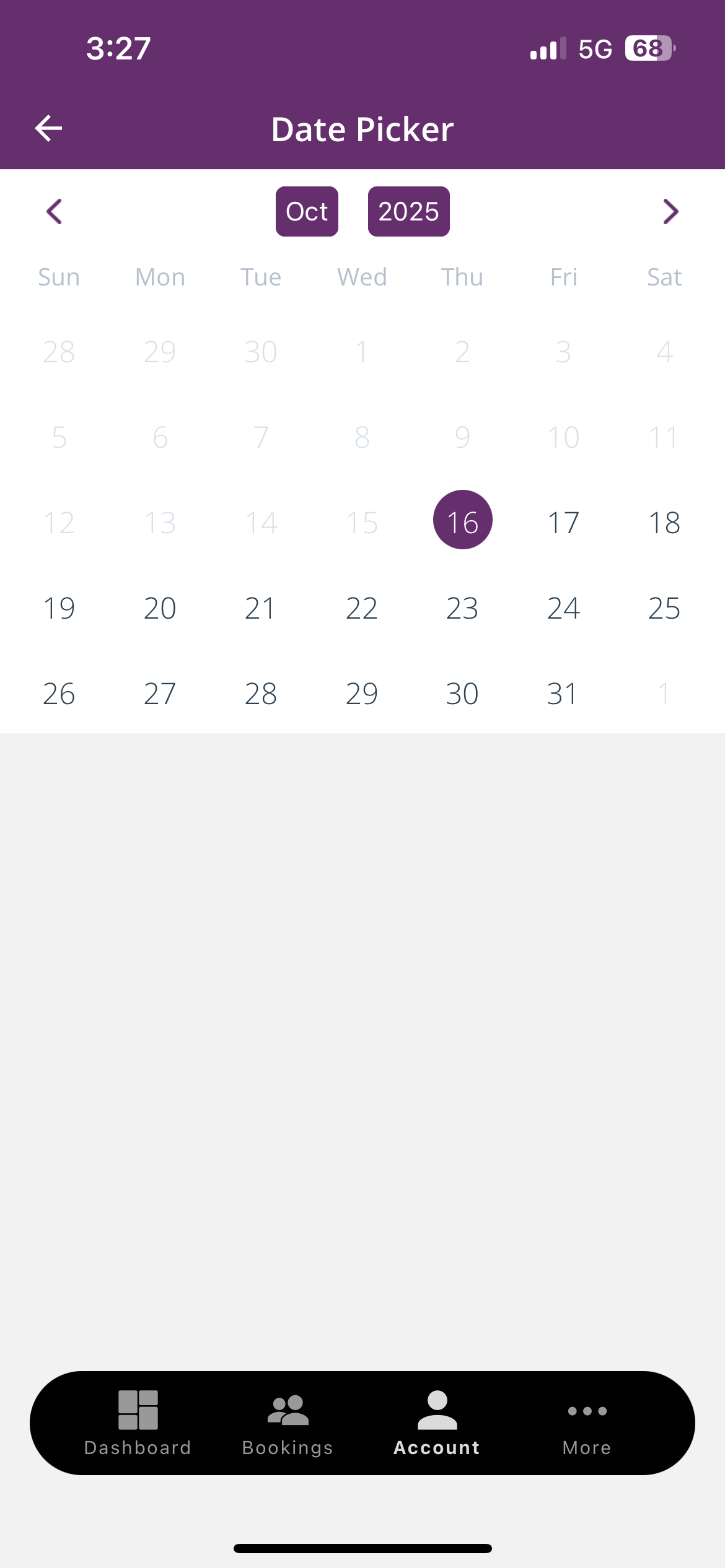Tap the highlighted date 16
This screenshot has height=1568, width=725.
click(x=462, y=520)
